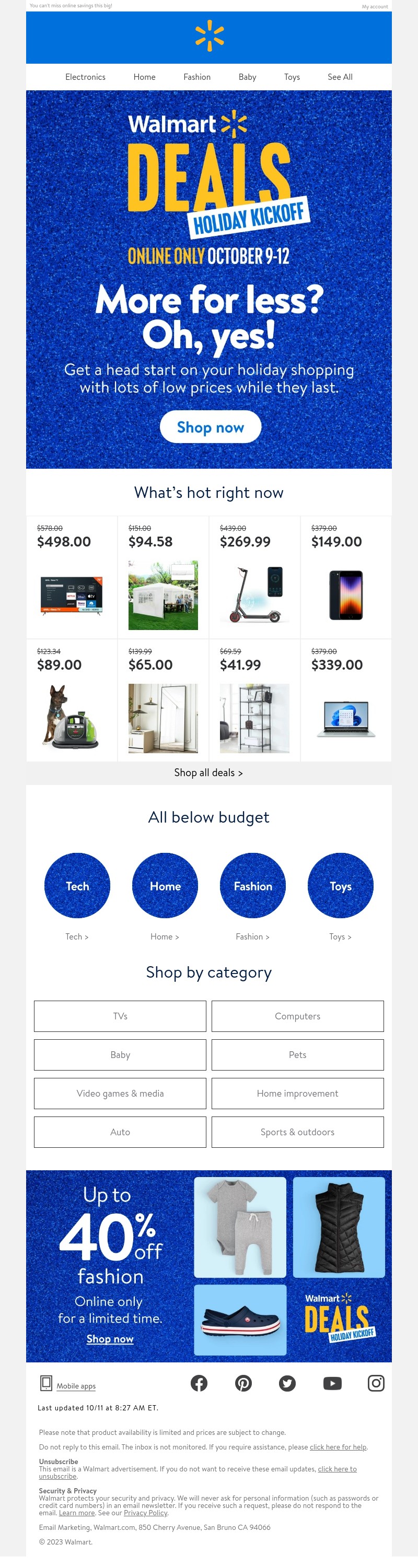This screenshot has width=418, height=1568.
Task: Browse the TVs category button
Action: click(120, 1016)
